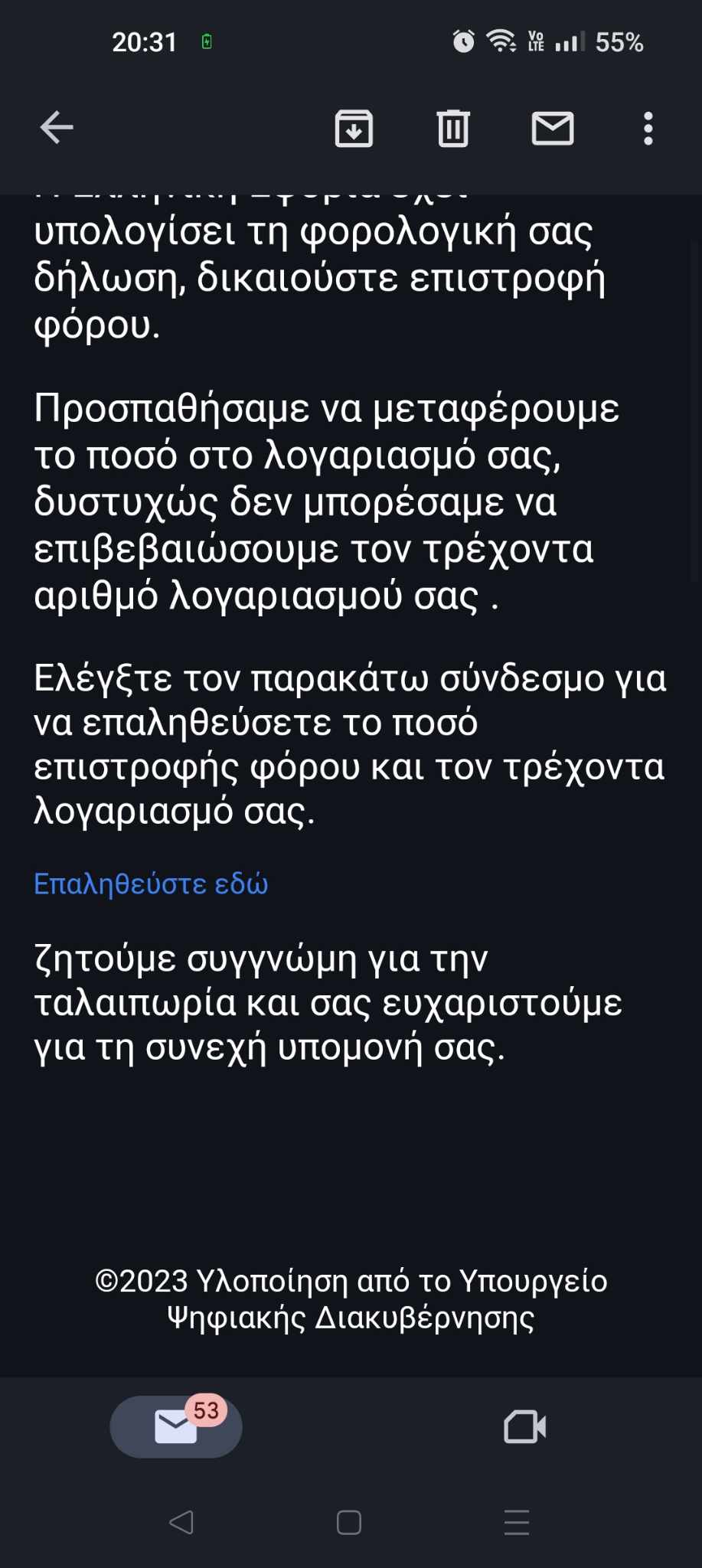Tap the system home button
This screenshot has width=702, height=1568.
click(349, 1522)
